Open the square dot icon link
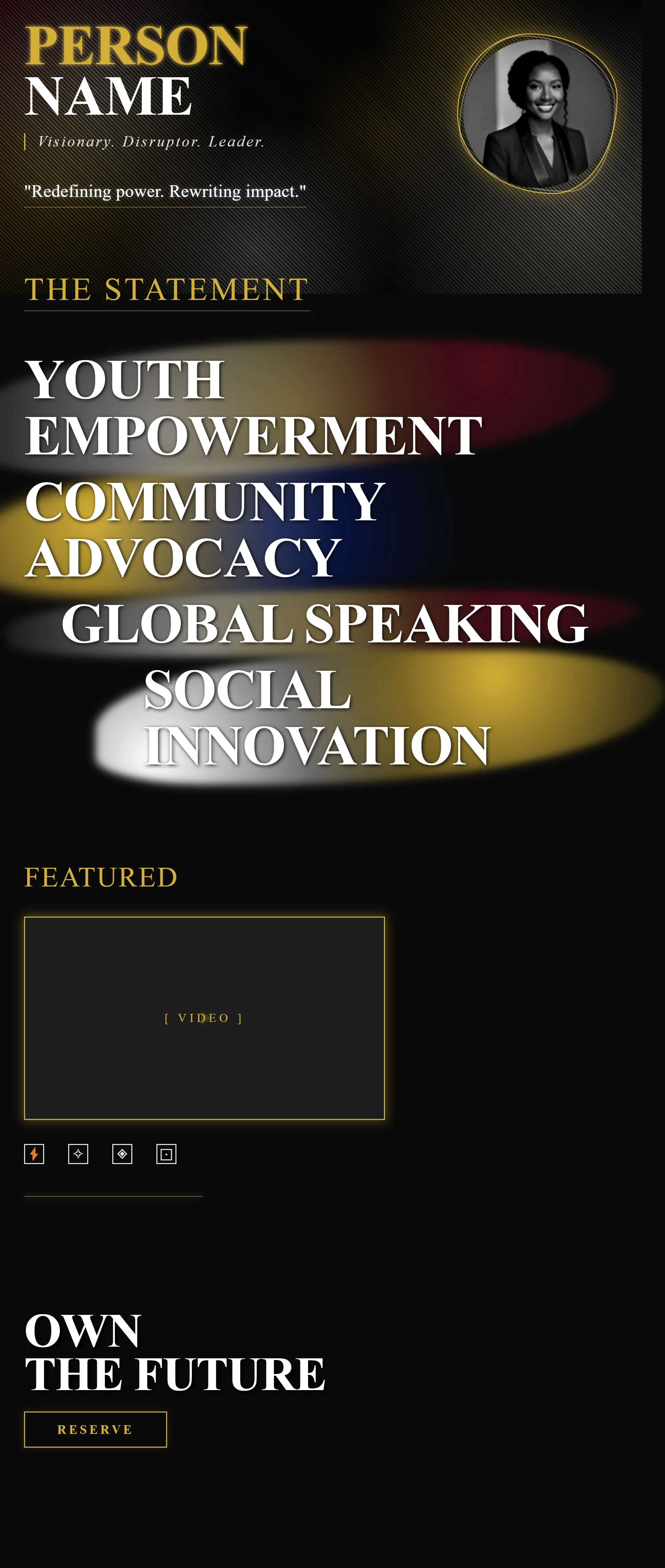665x1568 pixels. click(x=166, y=1153)
